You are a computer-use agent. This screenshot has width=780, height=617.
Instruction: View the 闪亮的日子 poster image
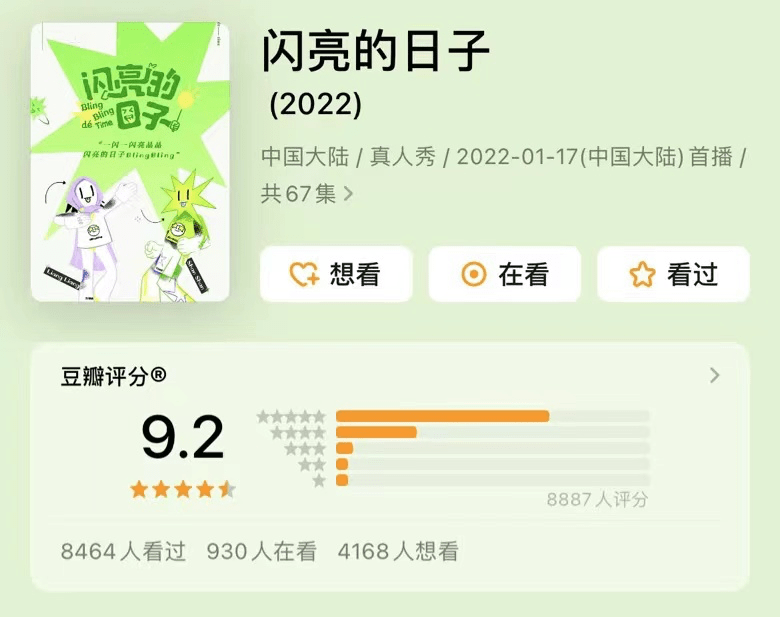point(130,162)
